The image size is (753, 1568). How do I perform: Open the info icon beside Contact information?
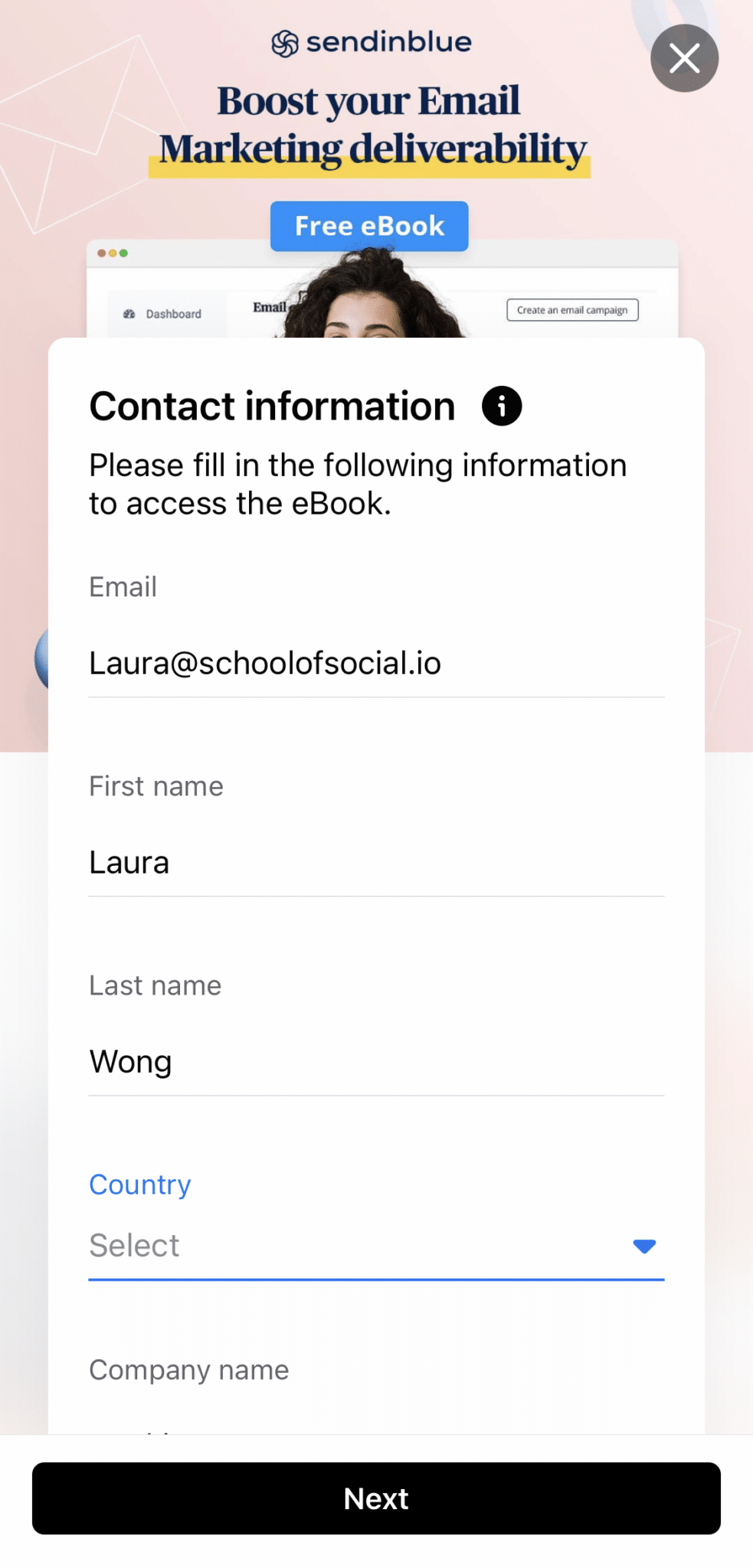point(502,406)
